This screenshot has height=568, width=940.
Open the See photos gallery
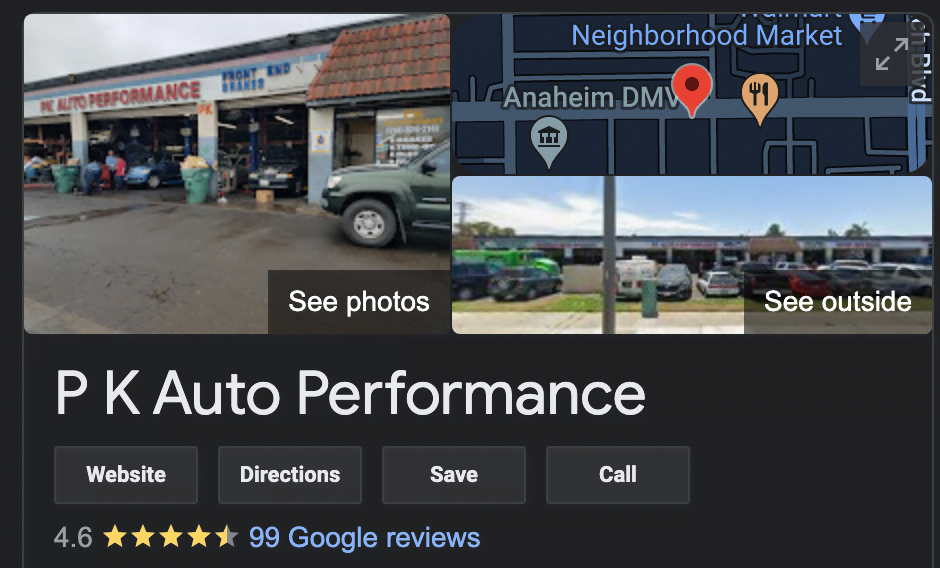(x=358, y=302)
